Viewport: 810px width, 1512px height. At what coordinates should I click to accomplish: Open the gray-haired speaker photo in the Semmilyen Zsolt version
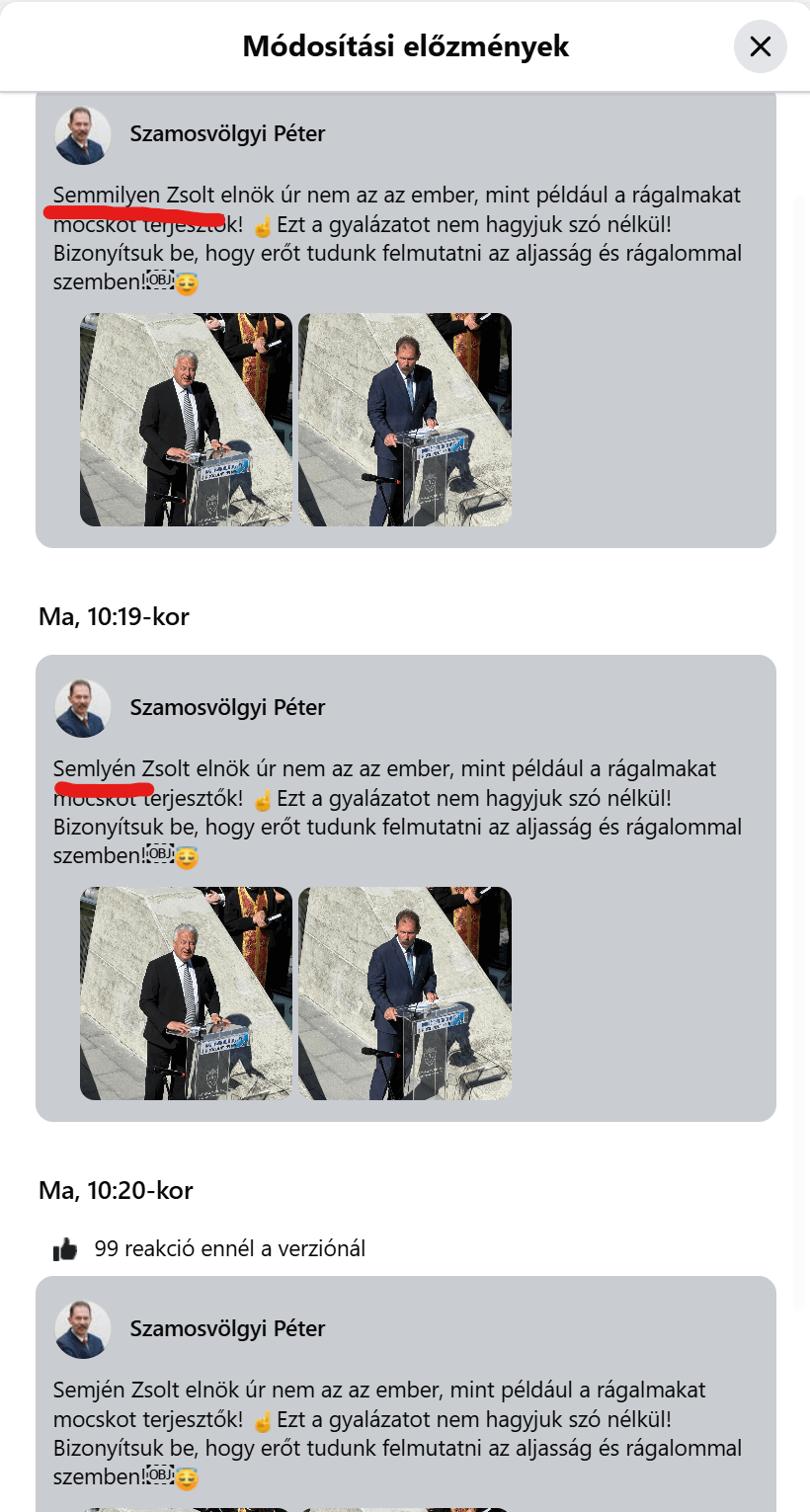(x=186, y=420)
